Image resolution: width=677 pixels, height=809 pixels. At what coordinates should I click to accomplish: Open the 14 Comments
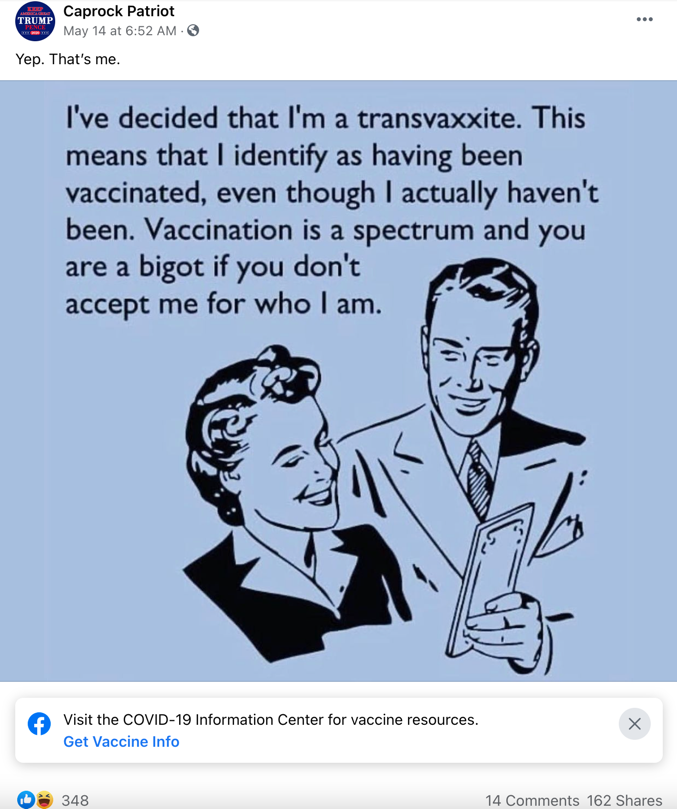tap(532, 800)
